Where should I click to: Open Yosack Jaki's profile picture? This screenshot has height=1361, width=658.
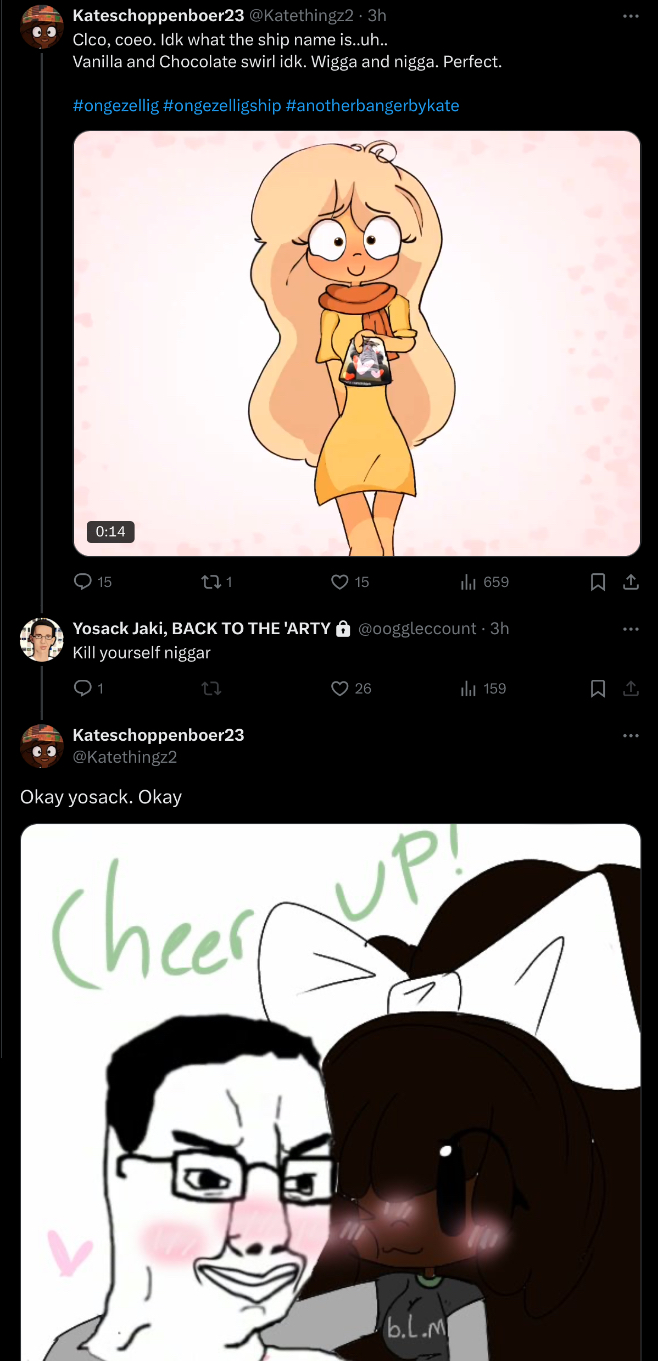pos(42,640)
